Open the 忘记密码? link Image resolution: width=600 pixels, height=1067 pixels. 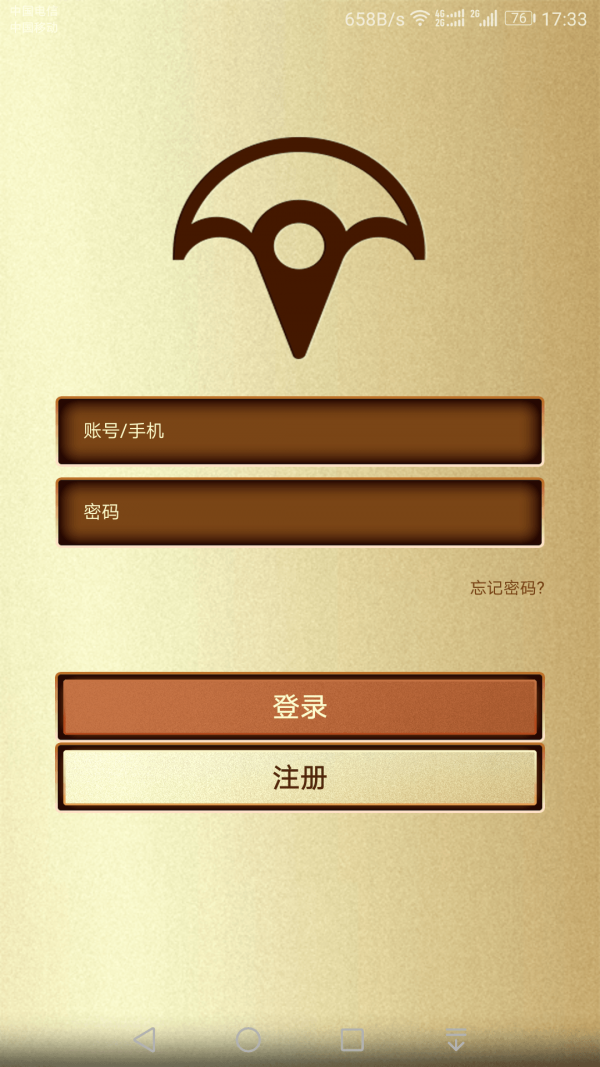[507, 588]
